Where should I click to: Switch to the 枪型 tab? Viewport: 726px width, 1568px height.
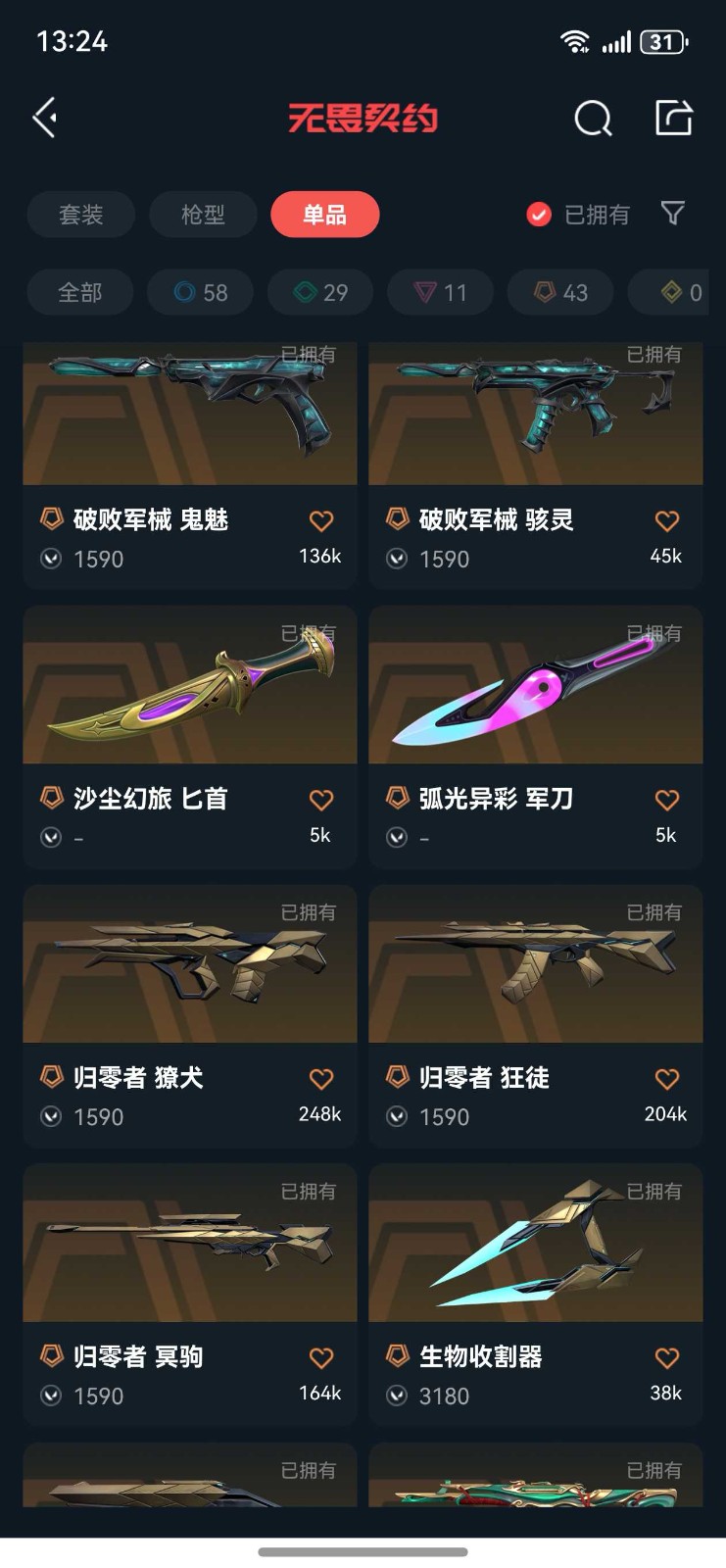(203, 215)
